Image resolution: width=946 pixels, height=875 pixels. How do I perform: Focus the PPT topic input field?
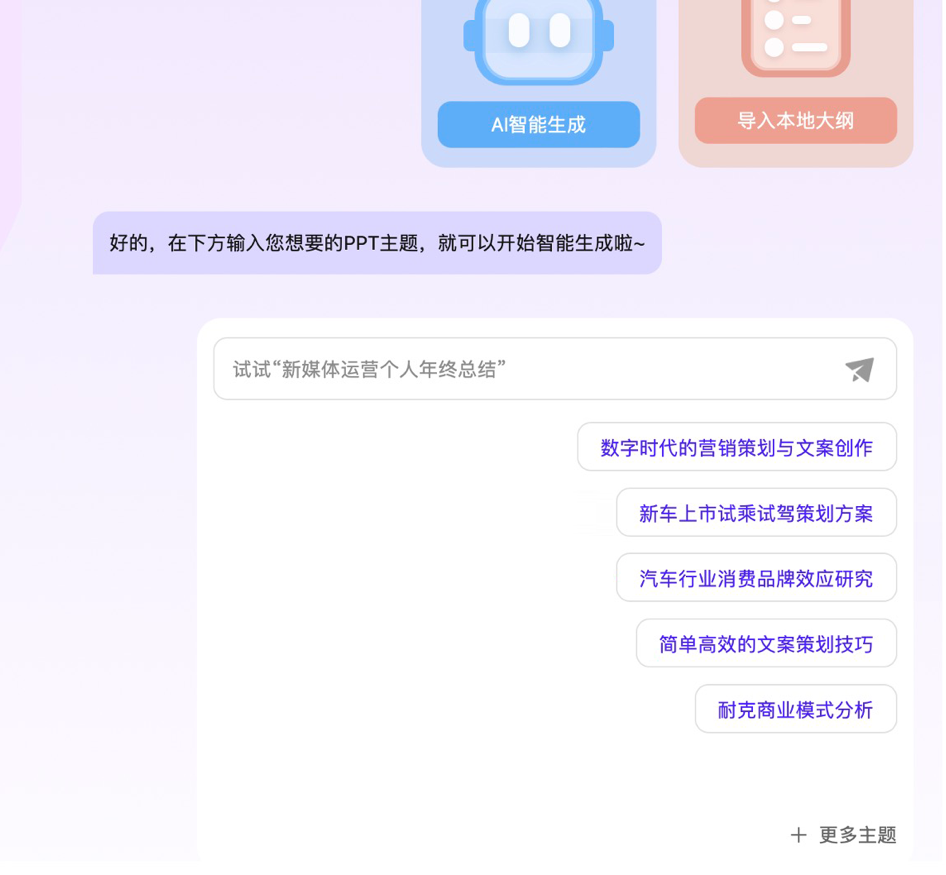pyautogui.click(x=520, y=369)
